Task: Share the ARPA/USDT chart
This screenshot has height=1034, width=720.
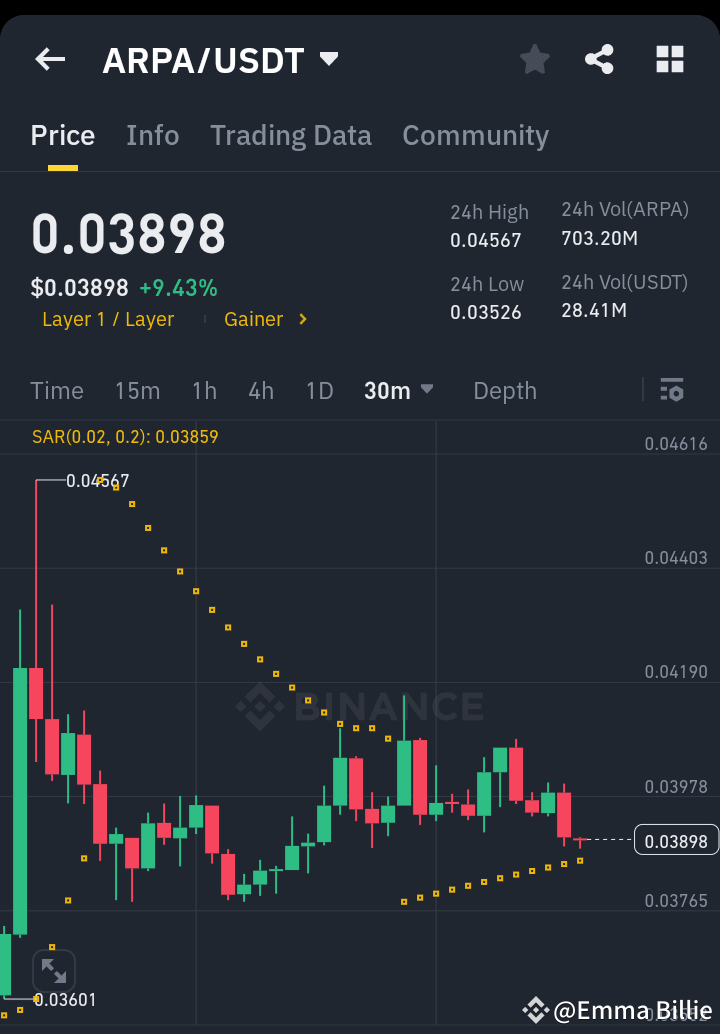Action: [x=599, y=59]
